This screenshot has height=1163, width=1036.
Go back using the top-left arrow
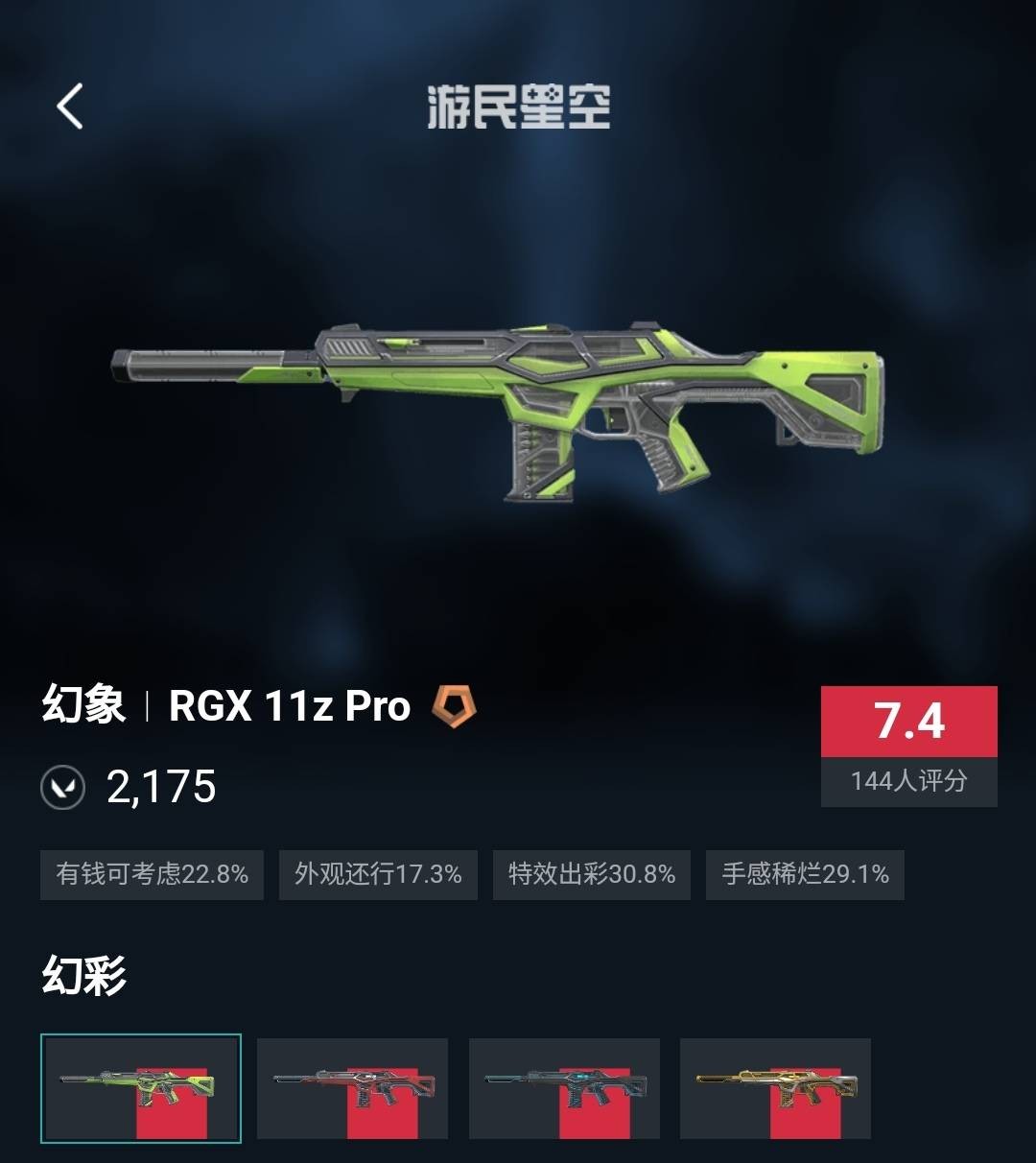[x=70, y=106]
